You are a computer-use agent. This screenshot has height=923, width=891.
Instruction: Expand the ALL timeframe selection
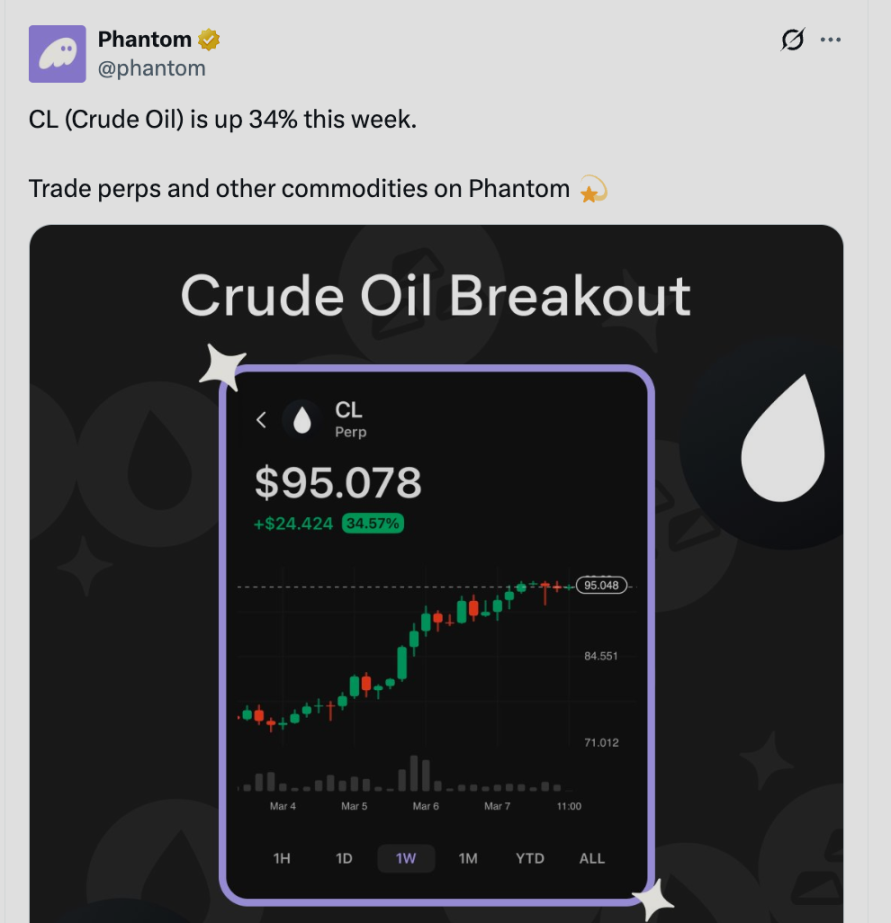[x=591, y=858]
